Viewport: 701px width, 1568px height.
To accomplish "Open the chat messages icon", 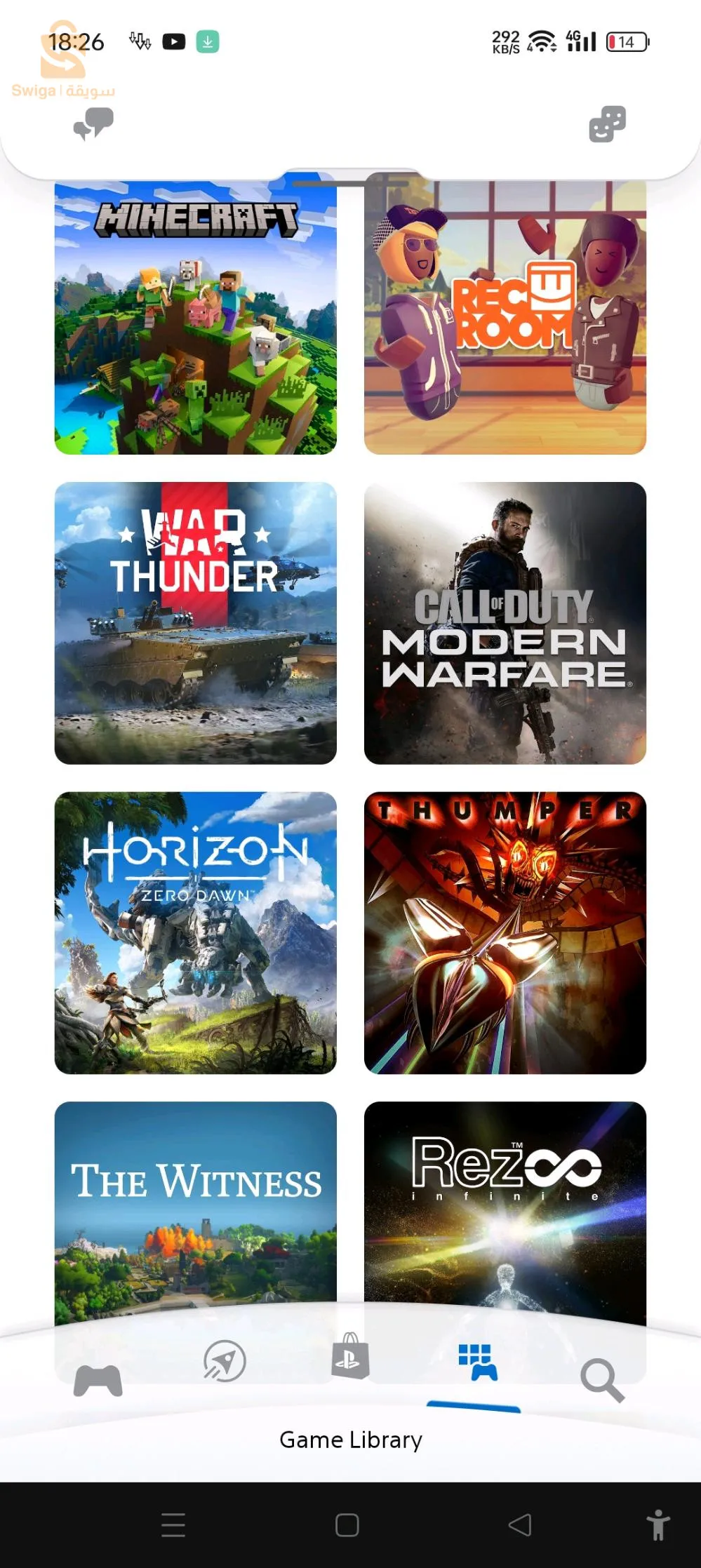I will click(93, 124).
